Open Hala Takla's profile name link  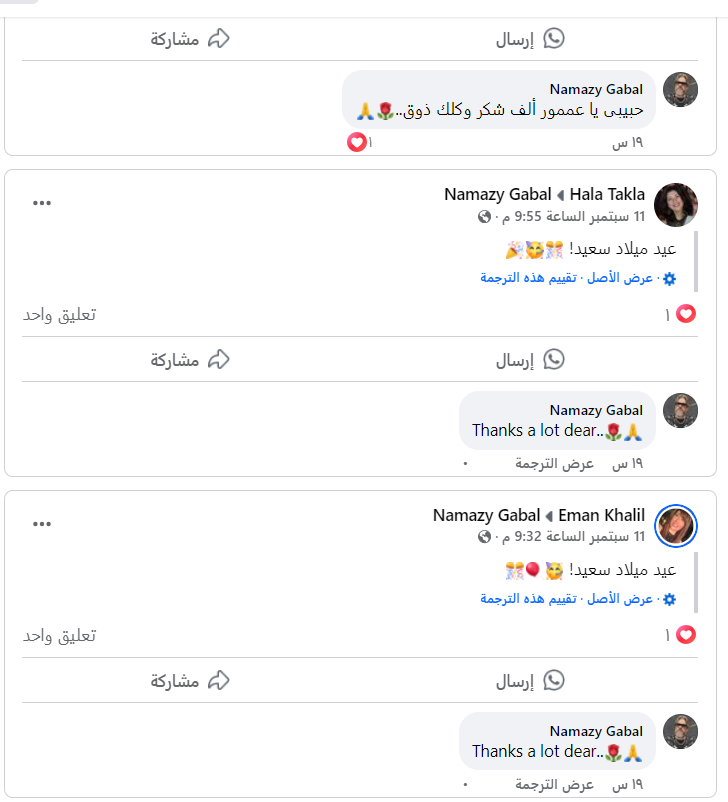pyautogui.click(x=607, y=194)
